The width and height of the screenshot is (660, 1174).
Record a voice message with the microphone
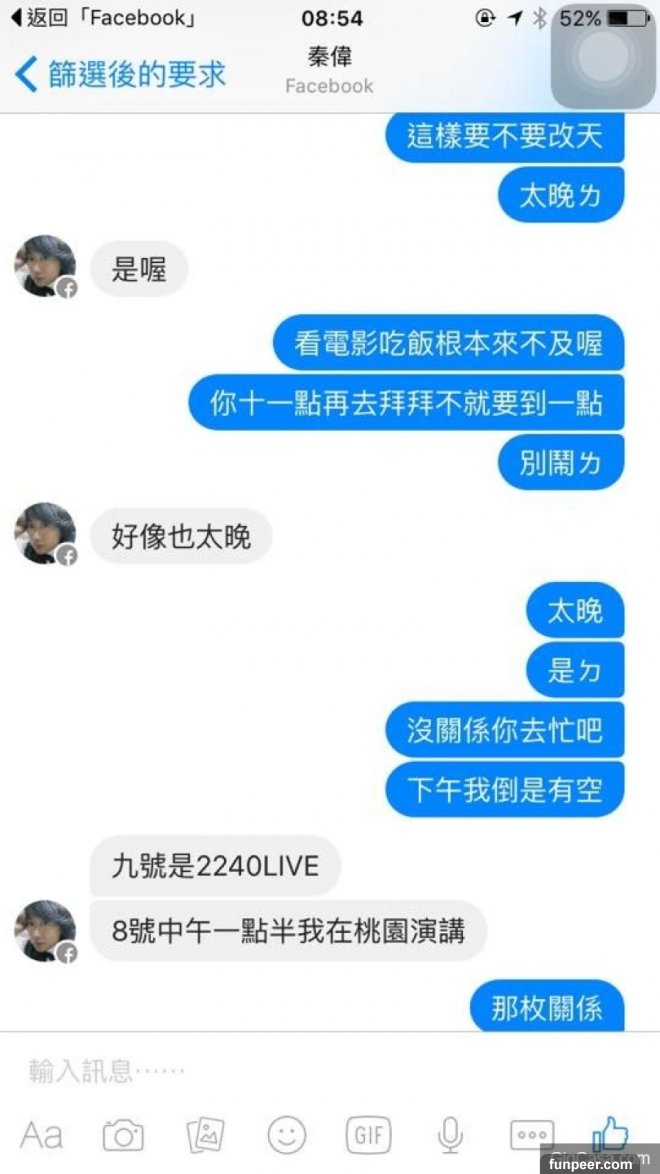click(450, 1135)
